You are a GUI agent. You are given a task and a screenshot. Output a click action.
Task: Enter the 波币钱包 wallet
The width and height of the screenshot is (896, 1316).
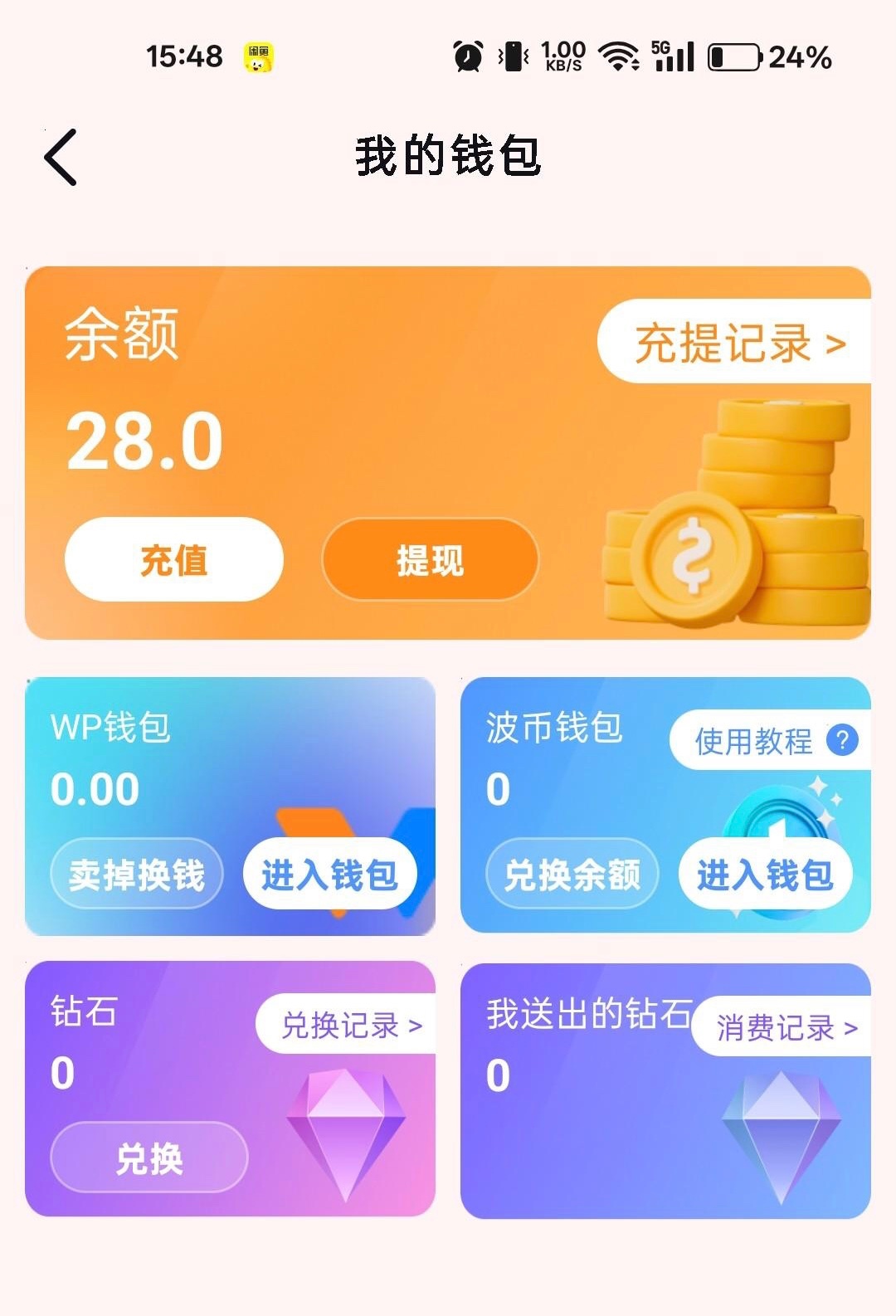pyautogui.click(x=765, y=875)
